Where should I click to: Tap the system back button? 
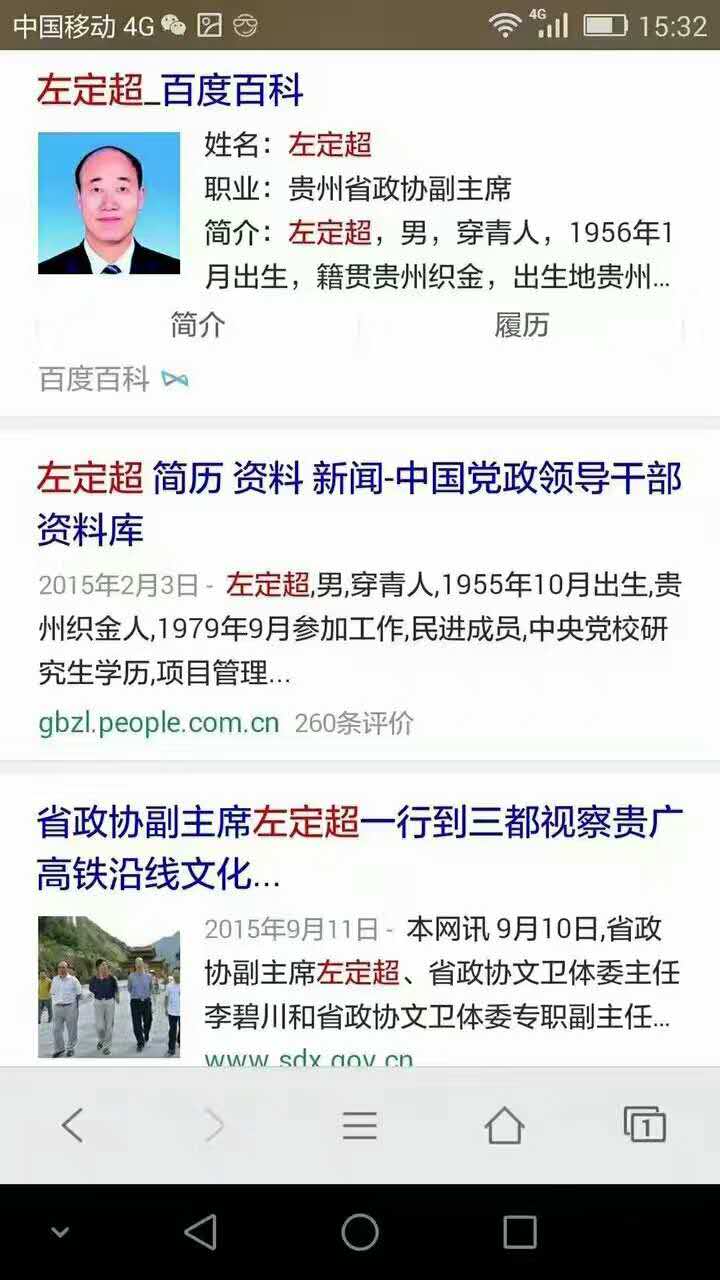coord(201,1232)
